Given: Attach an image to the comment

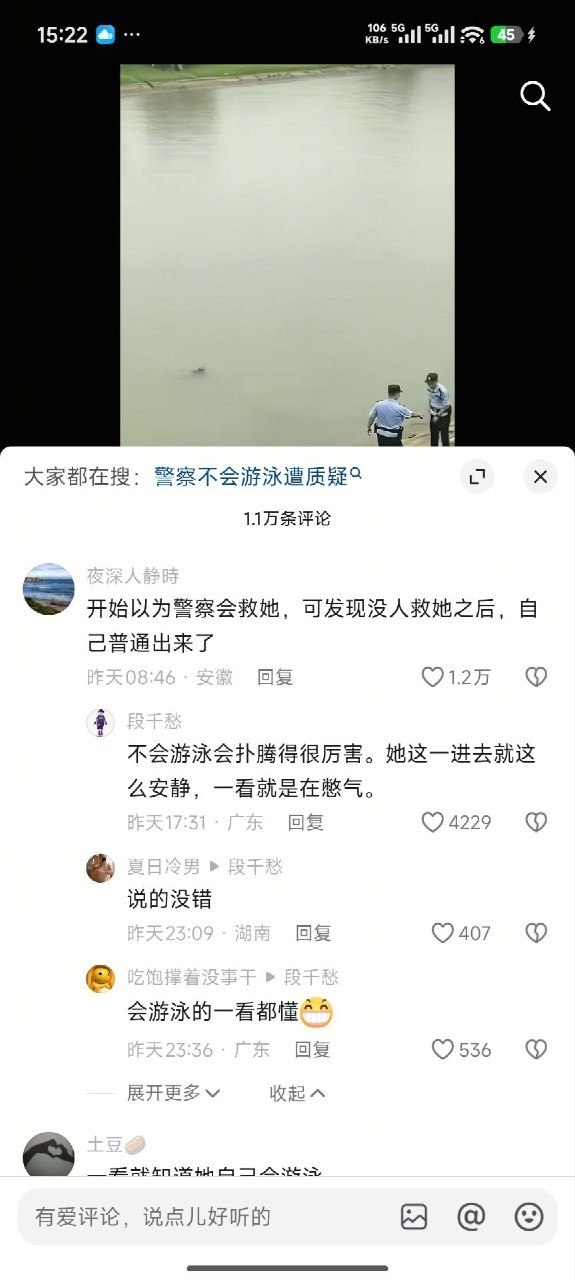Looking at the screenshot, I should point(414,1216).
